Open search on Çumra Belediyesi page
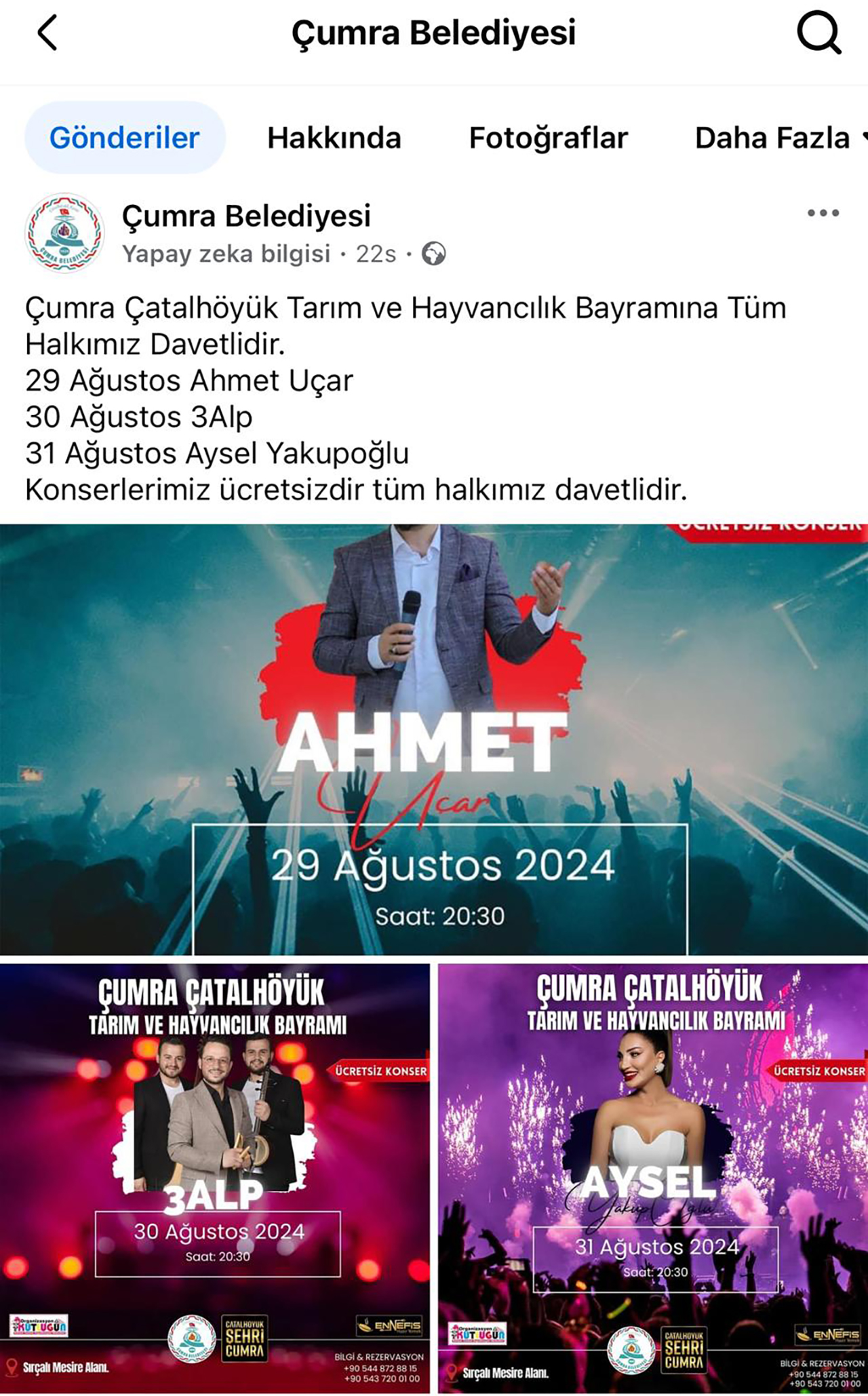 coord(818,33)
